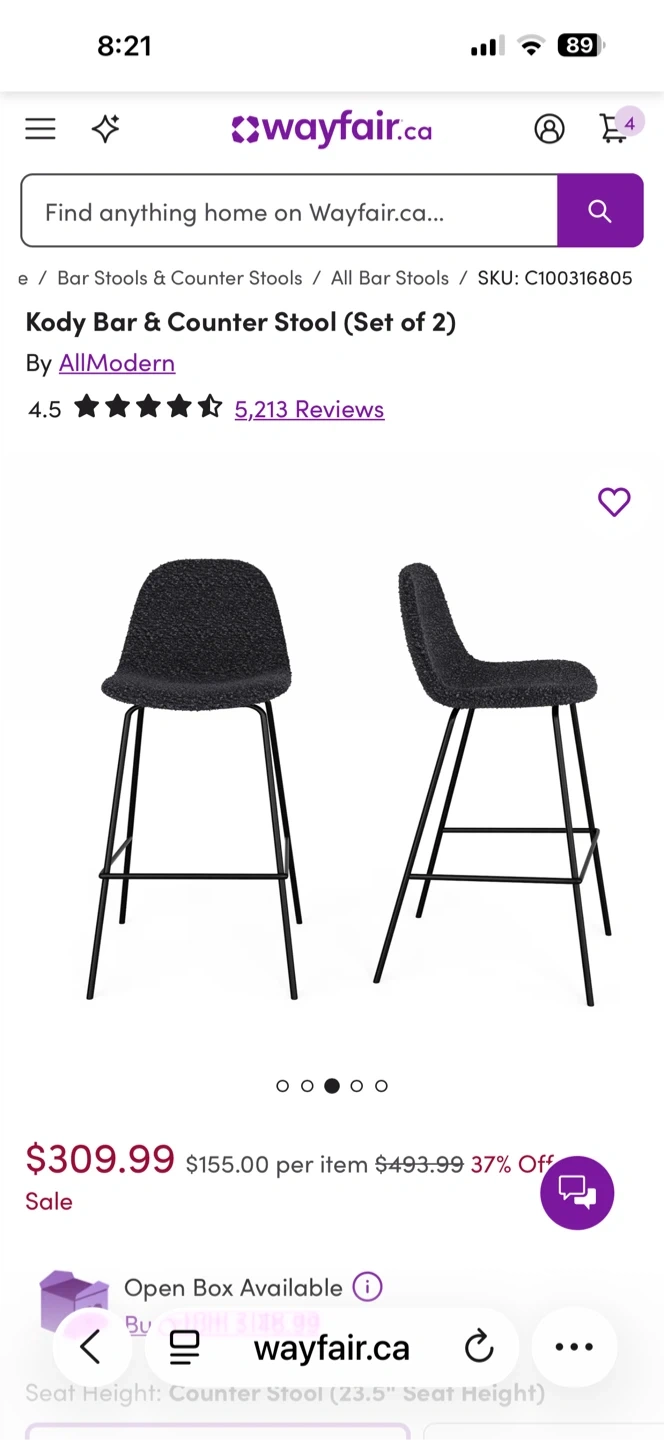Save stool to favorites with heart

[614, 502]
